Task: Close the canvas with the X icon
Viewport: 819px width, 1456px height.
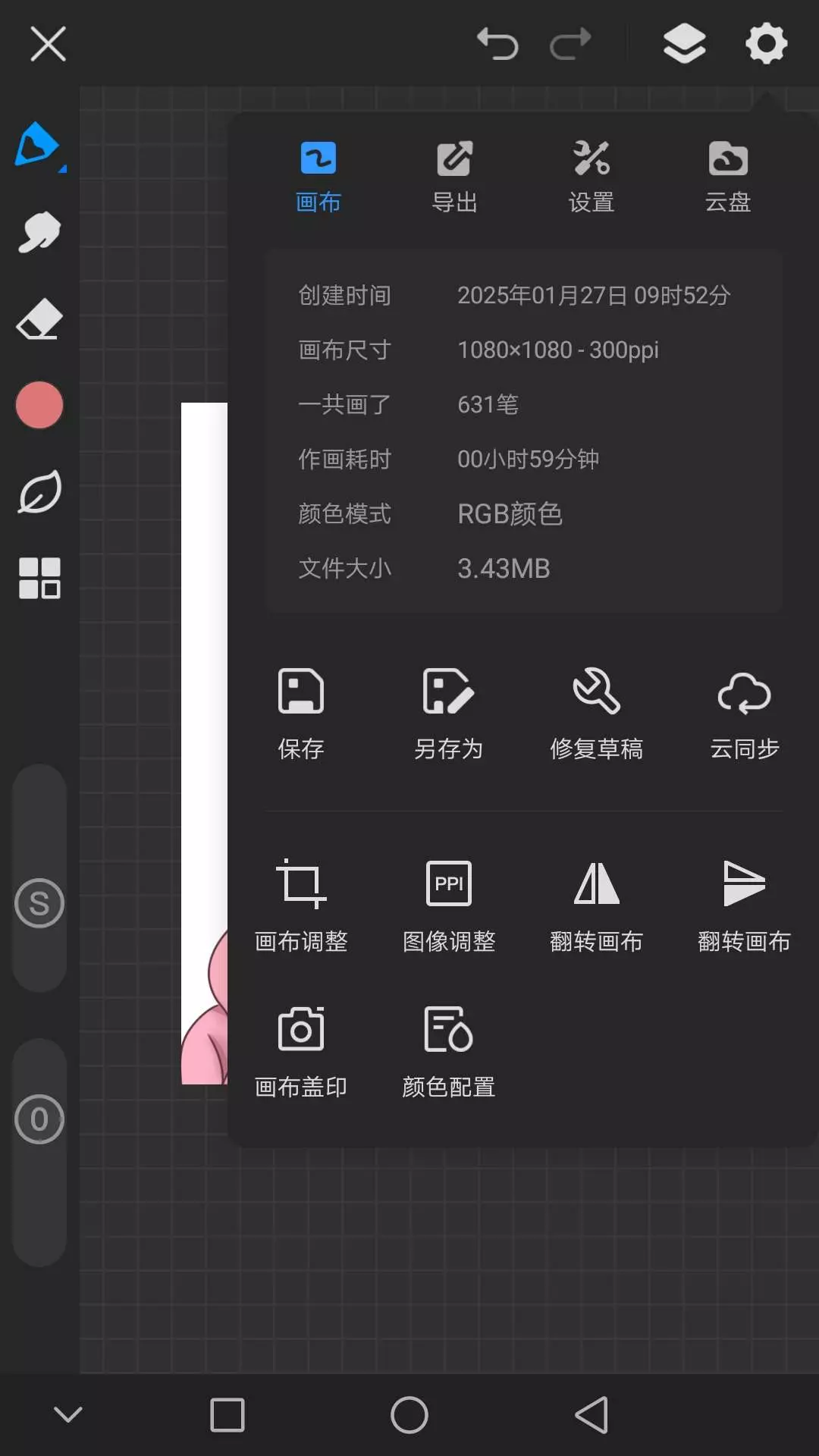Action: click(48, 43)
